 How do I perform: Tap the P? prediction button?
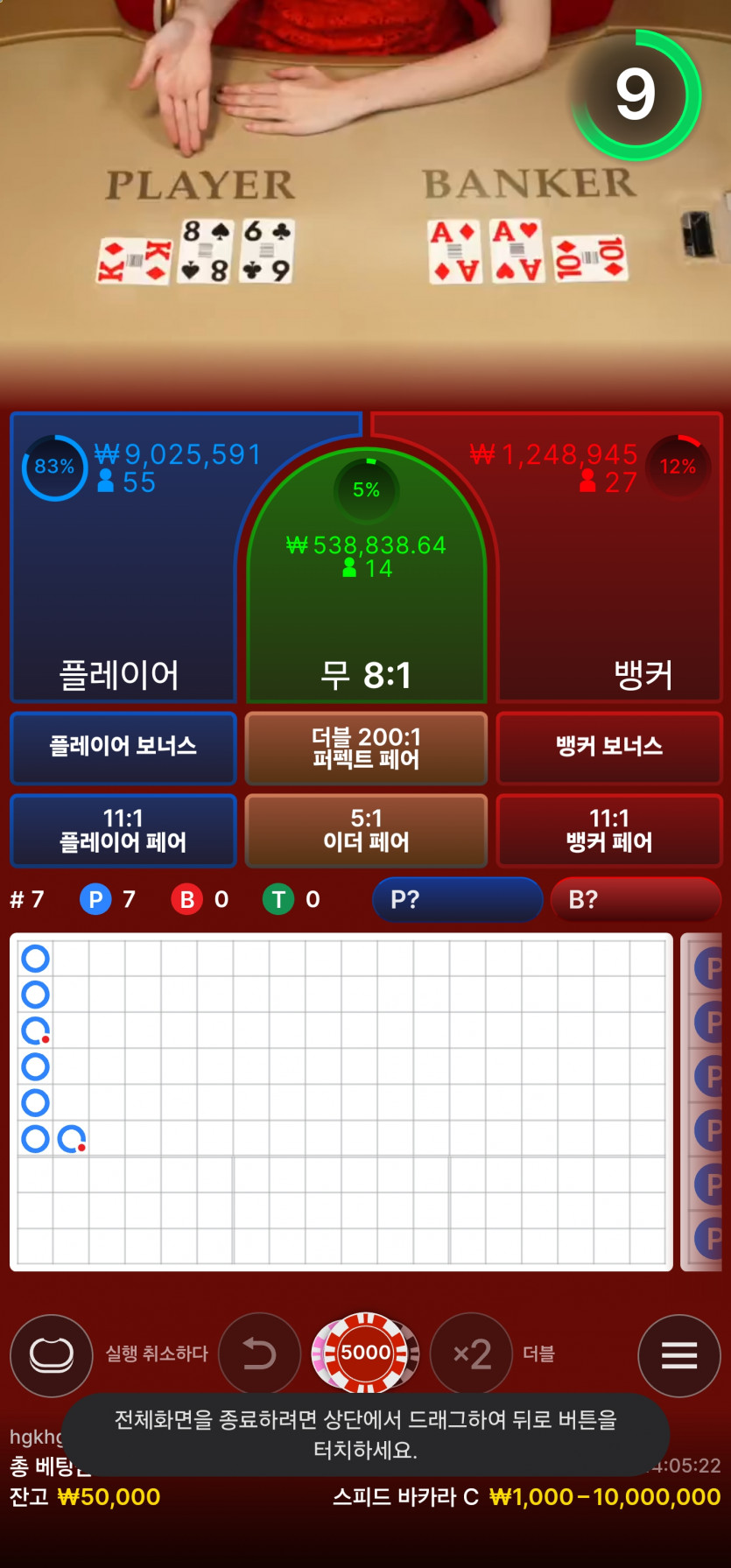(x=457, y=899)
